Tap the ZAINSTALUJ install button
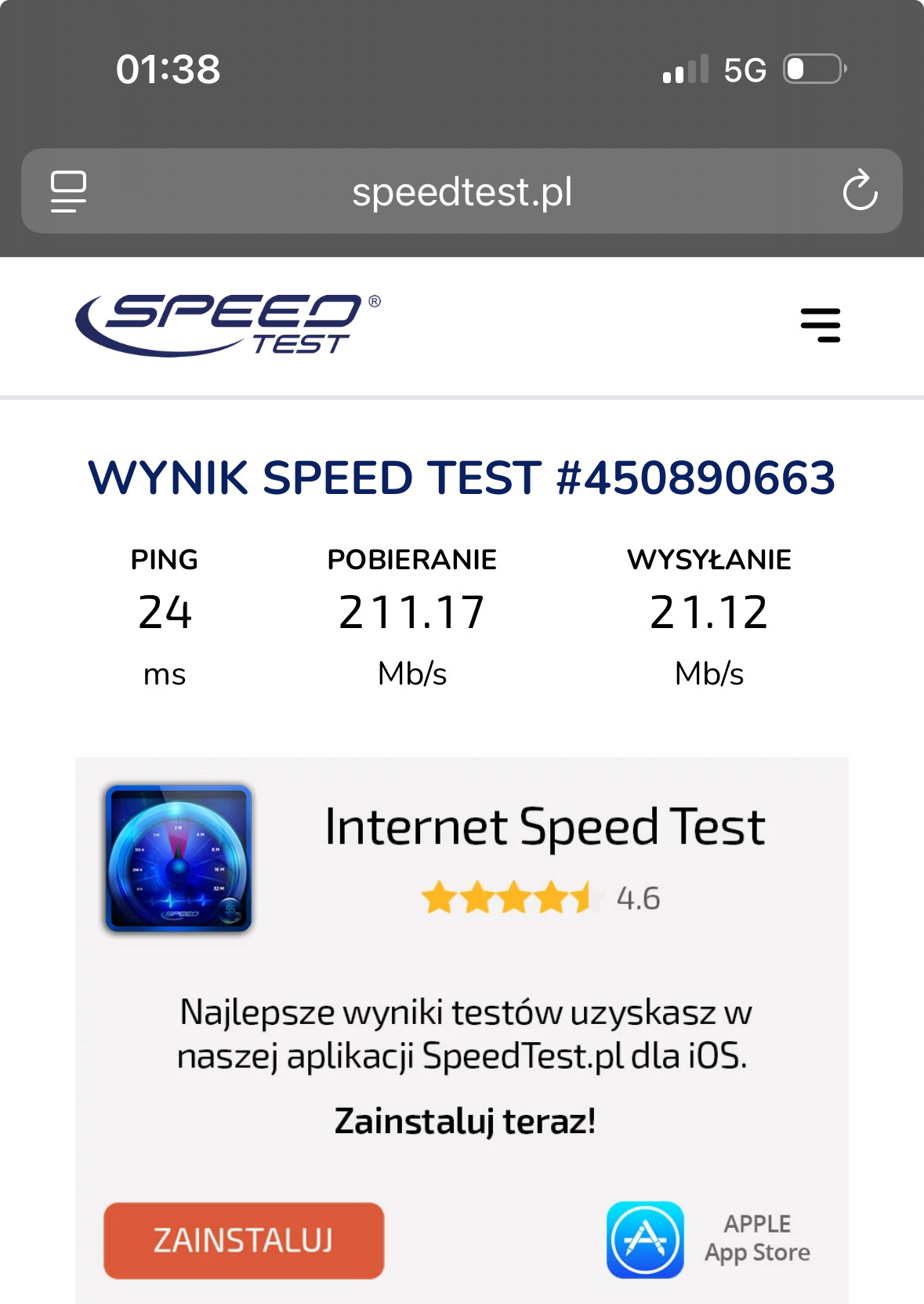The width and height of the screenshot is (924, 1304). click(244, 1240)
